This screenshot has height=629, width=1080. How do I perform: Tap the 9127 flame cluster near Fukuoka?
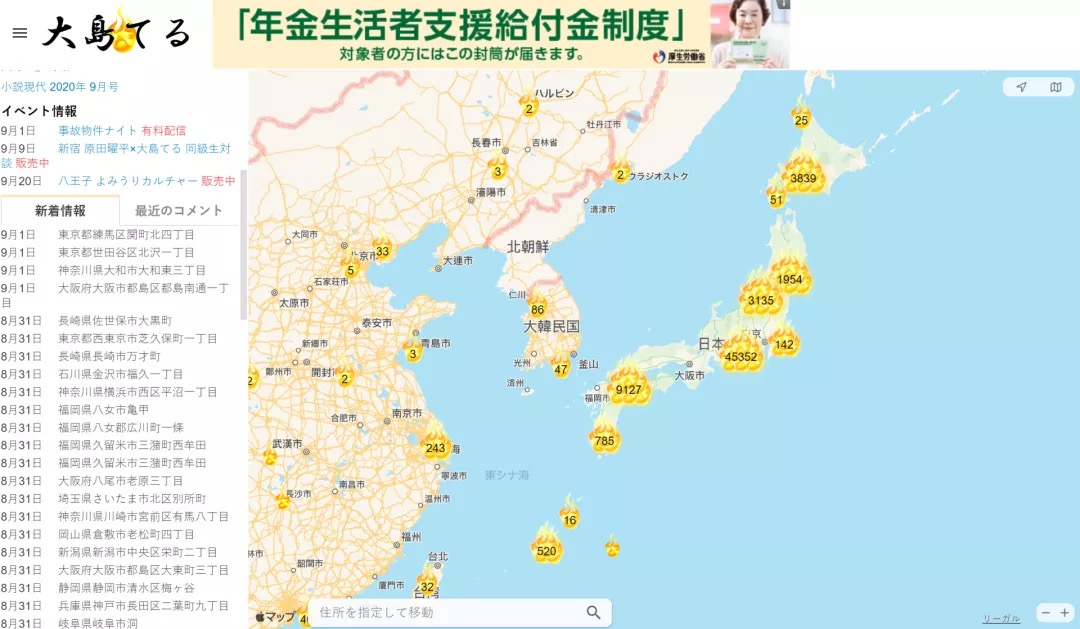(629, 389)
